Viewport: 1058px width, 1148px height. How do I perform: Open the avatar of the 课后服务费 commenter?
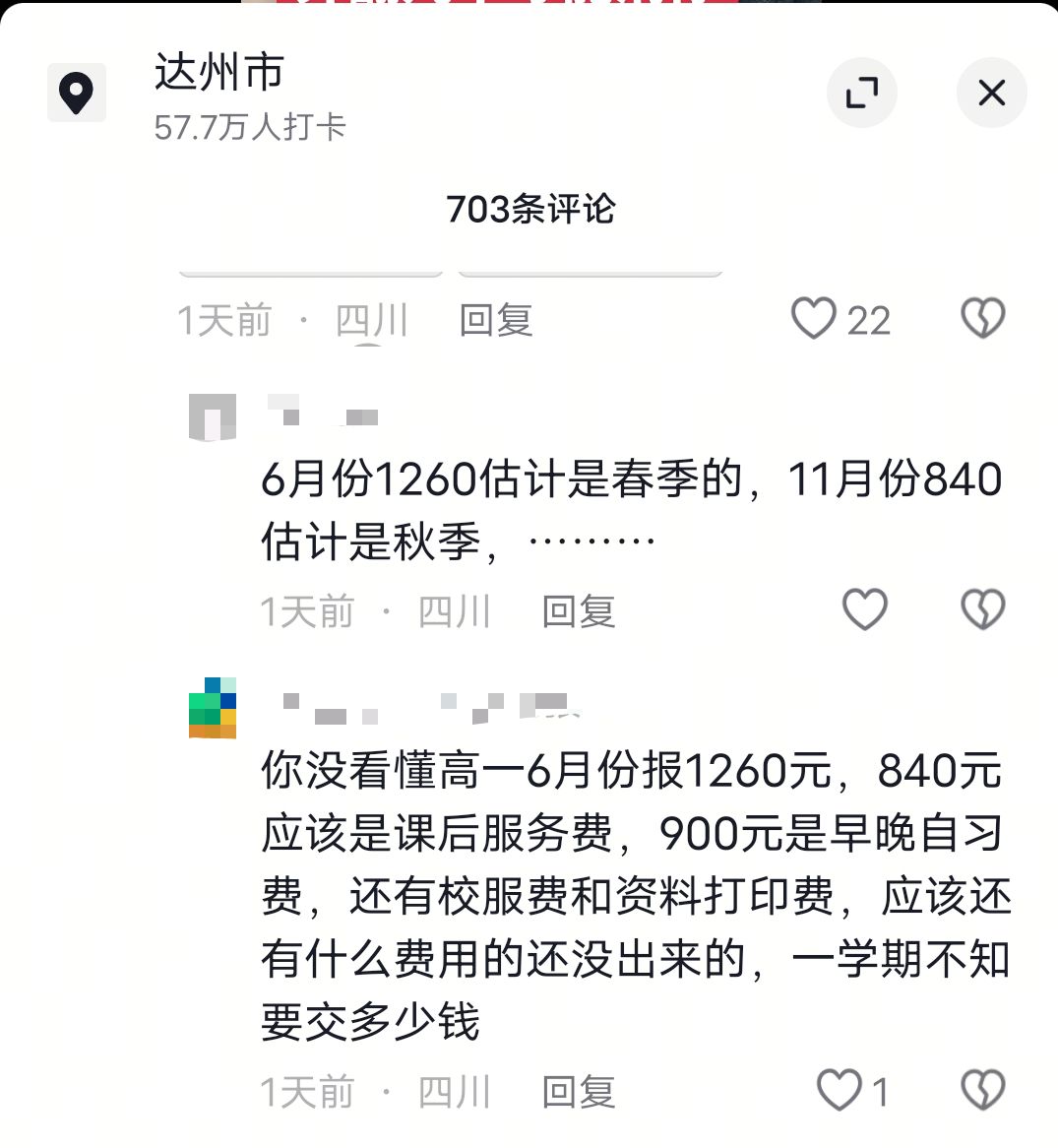coord(213,707)
